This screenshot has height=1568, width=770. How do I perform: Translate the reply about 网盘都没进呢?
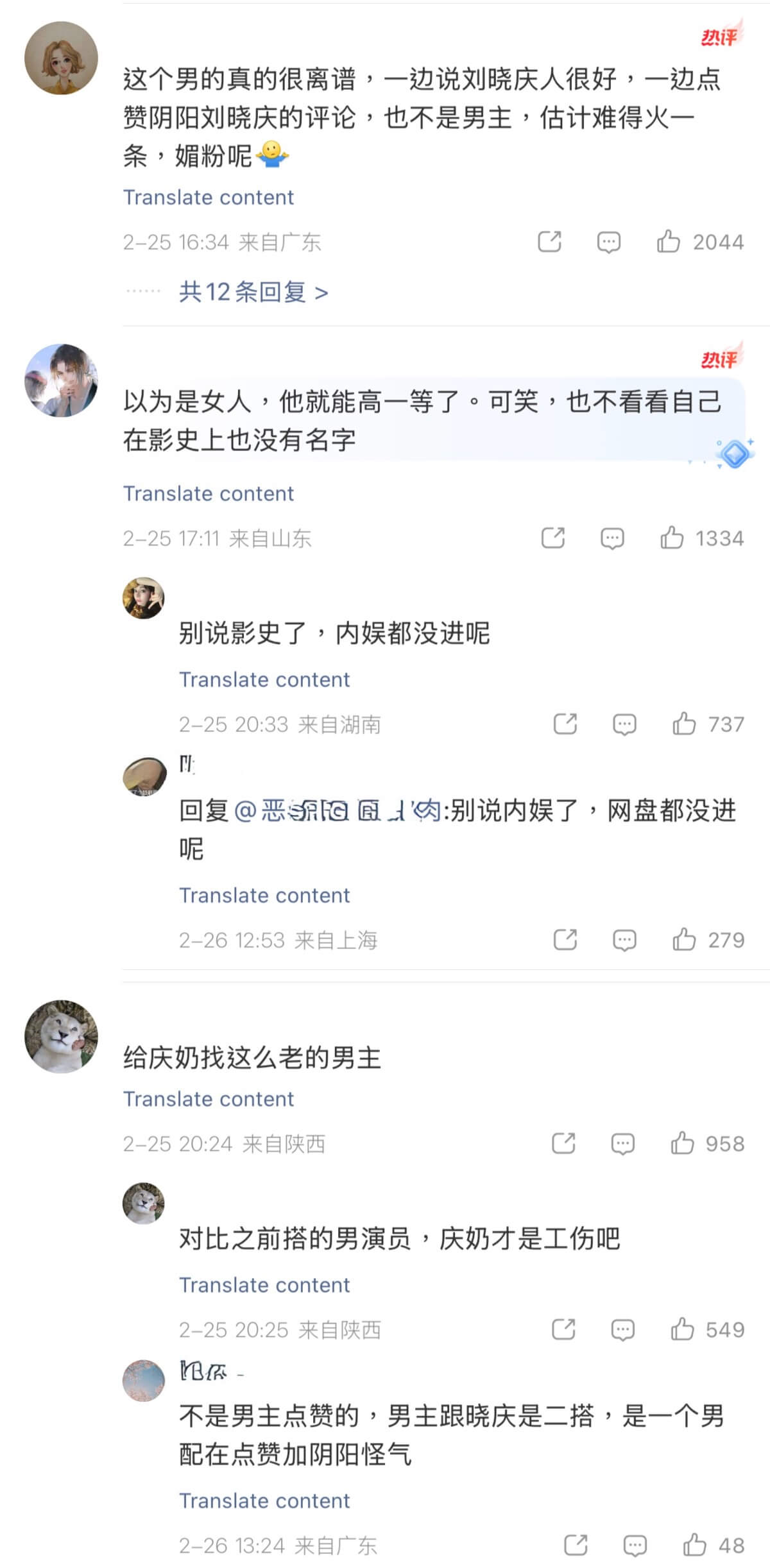point(264,895)
